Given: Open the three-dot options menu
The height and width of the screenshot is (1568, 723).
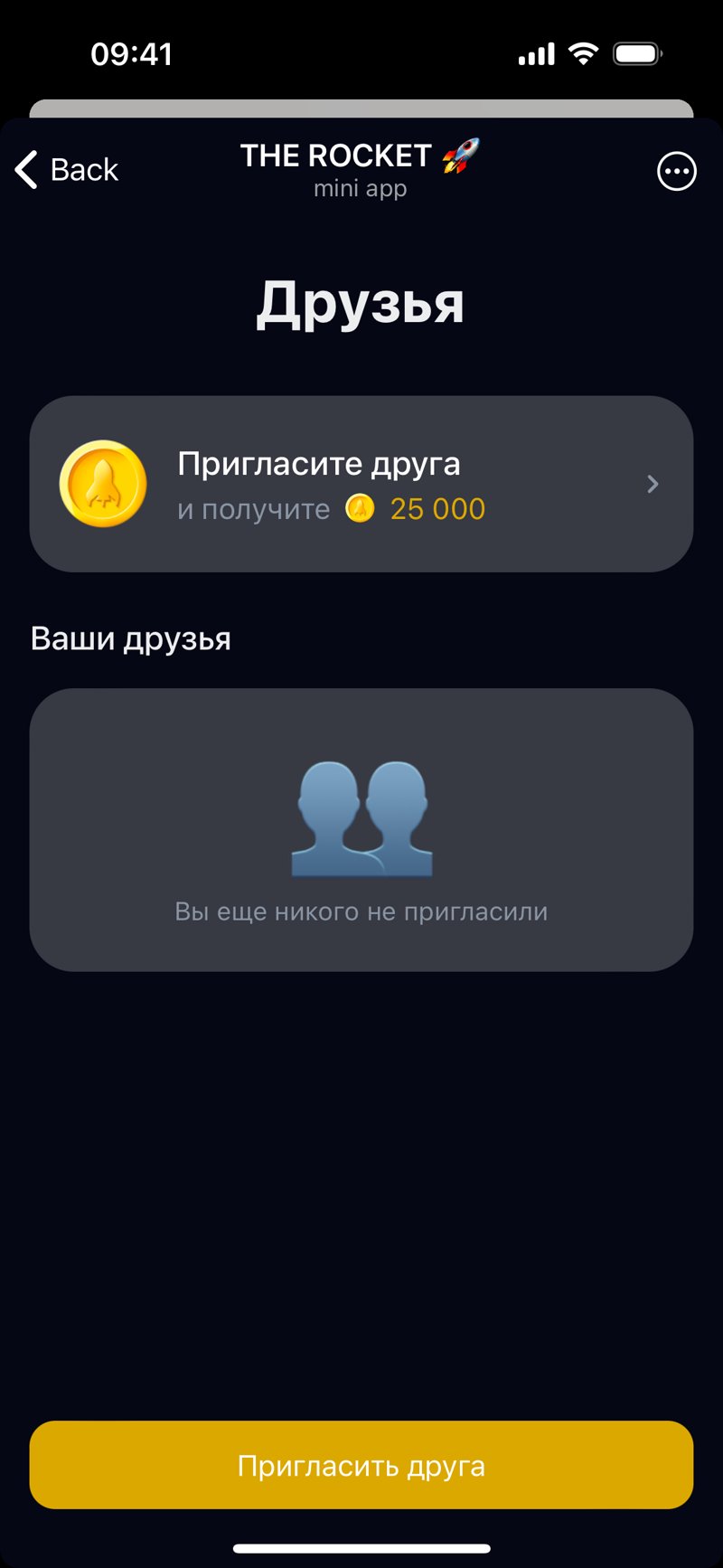Looking at the screenshot, I should click(676, 171).
